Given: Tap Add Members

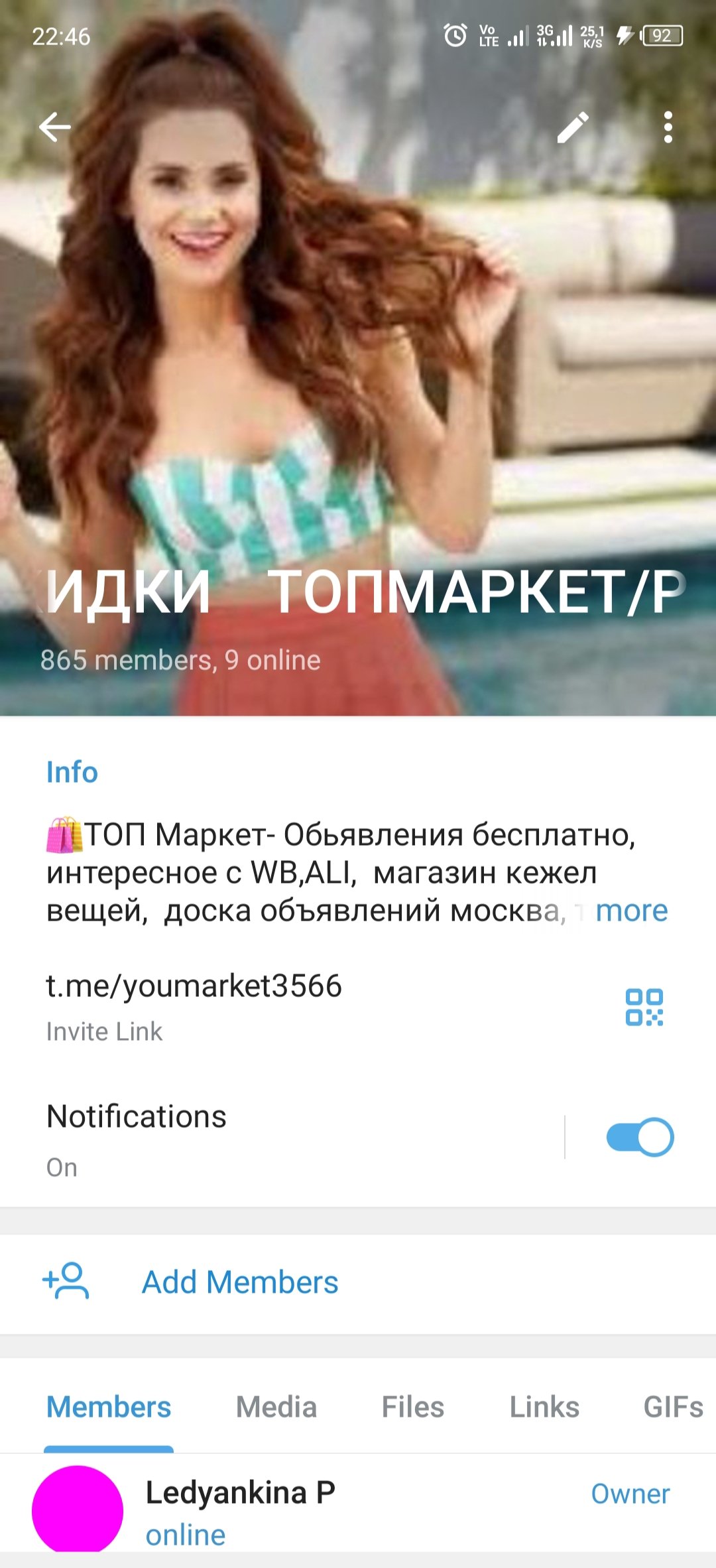Looking at the screenshot, I should click(x=240, y=1282).
